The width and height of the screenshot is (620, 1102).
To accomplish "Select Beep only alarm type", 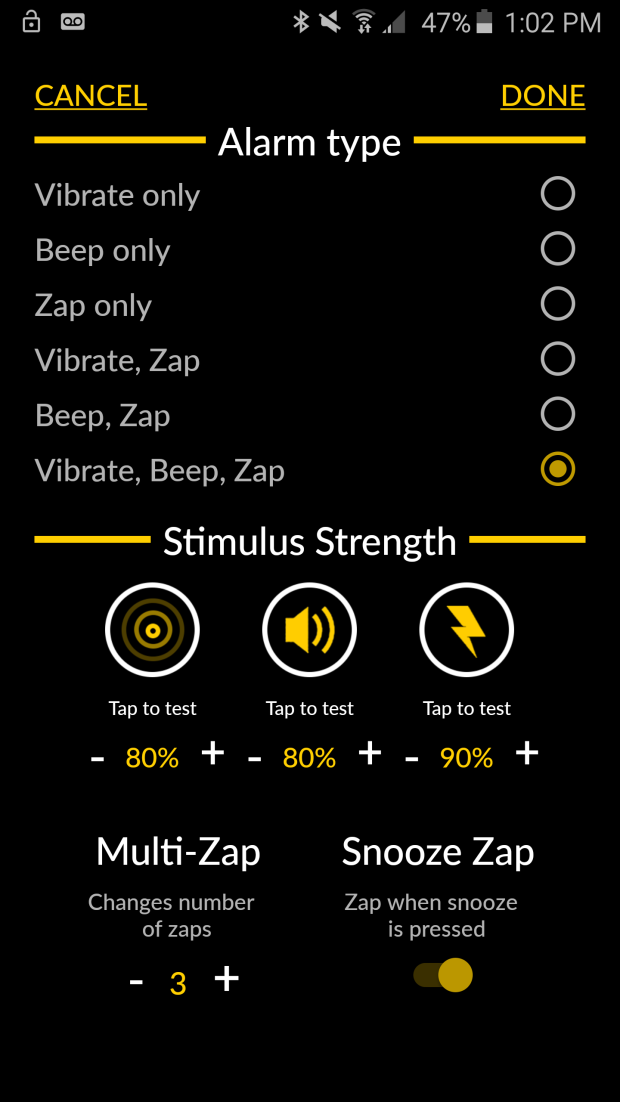I will (x=557, y=249).
